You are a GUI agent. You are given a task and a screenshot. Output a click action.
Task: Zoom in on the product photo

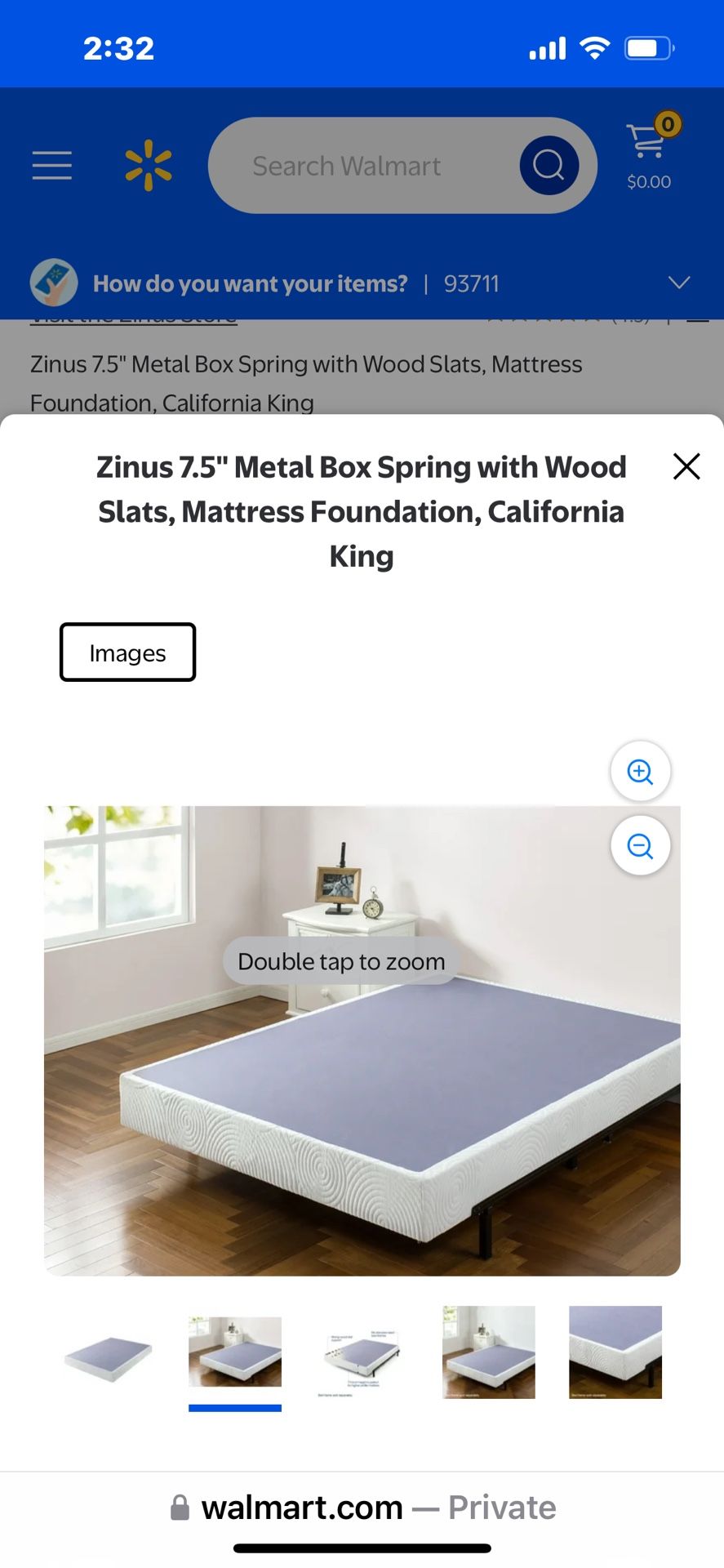pos(640,771)
